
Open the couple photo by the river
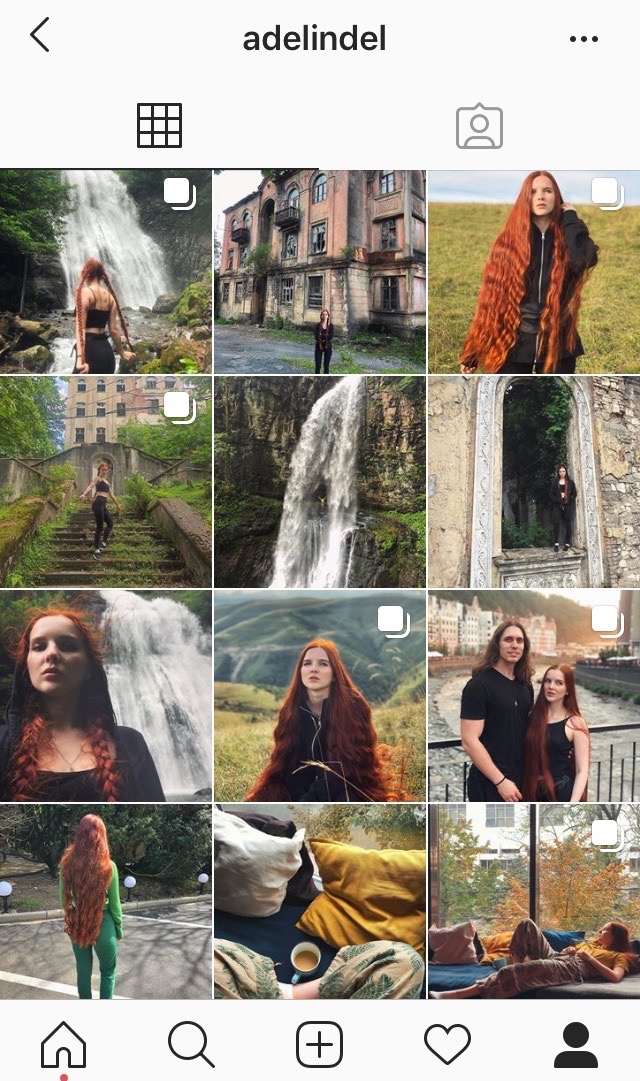[534, 696]
